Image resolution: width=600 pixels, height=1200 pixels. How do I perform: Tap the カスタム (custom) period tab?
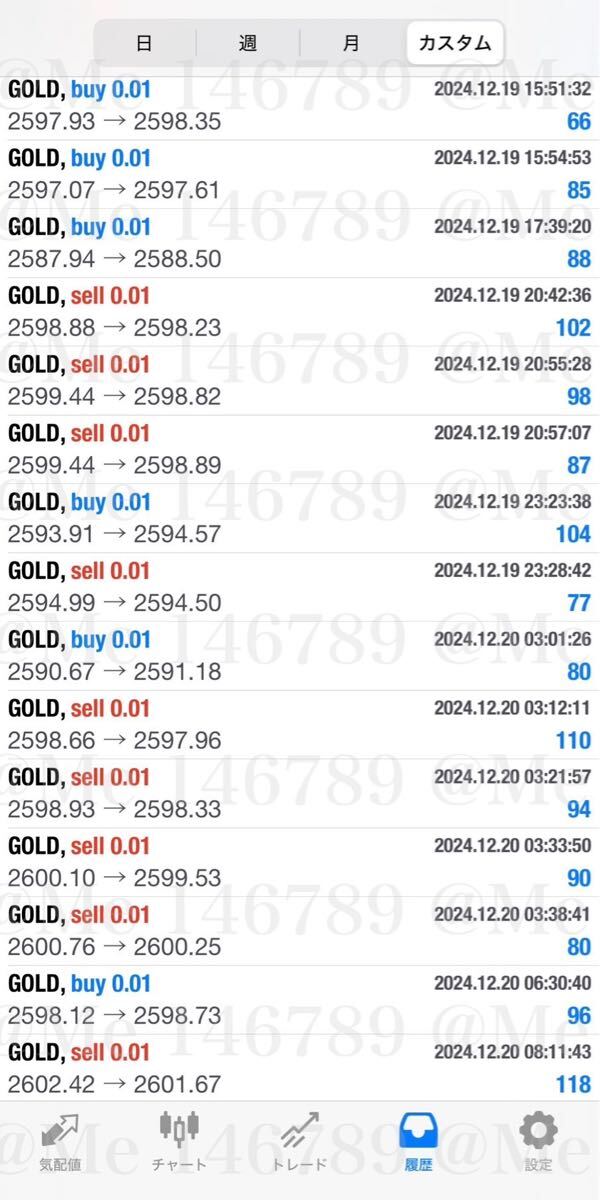tap(455, 44)
